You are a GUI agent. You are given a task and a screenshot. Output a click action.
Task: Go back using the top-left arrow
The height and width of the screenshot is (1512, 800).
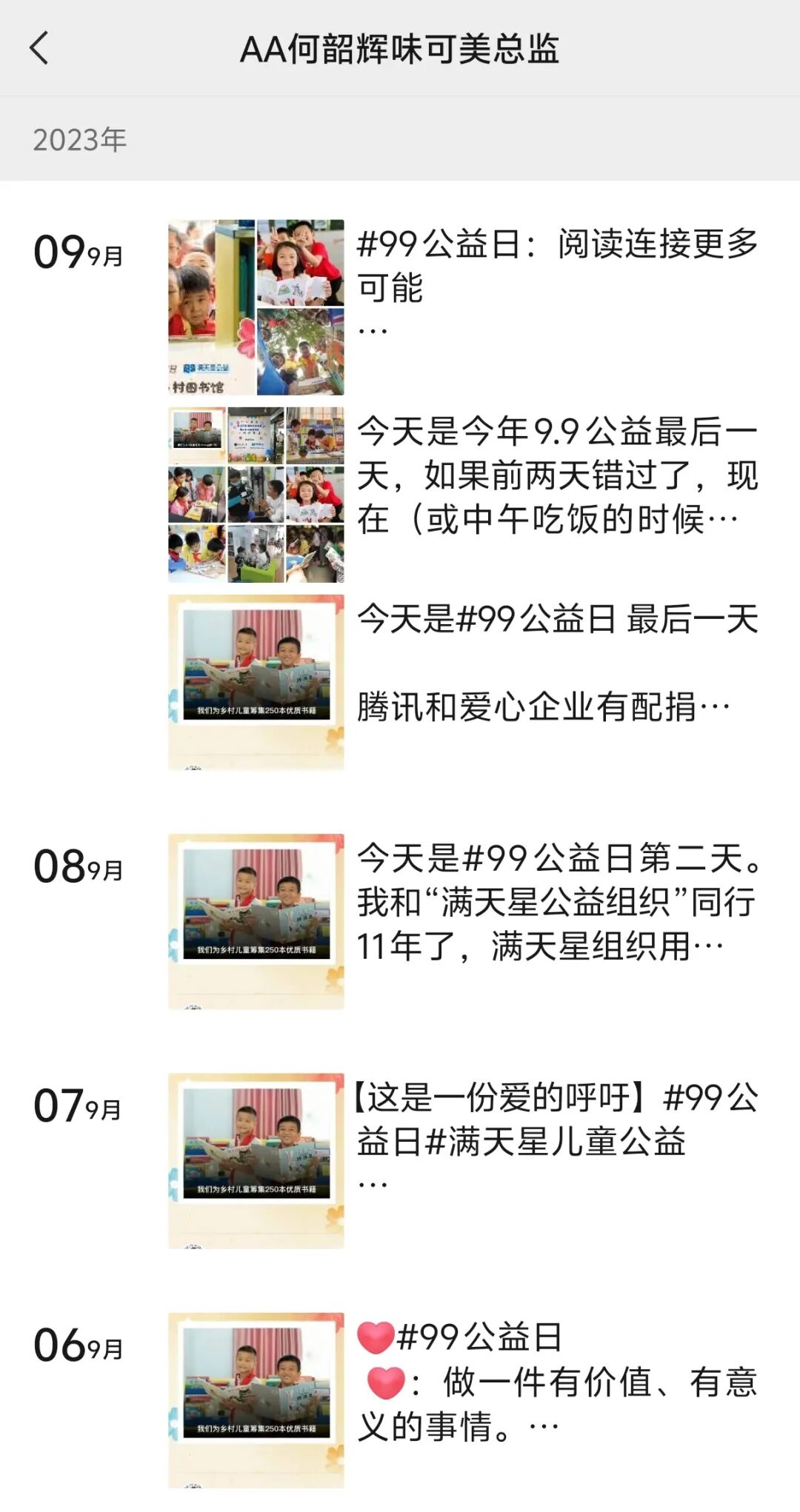point(40,49)
